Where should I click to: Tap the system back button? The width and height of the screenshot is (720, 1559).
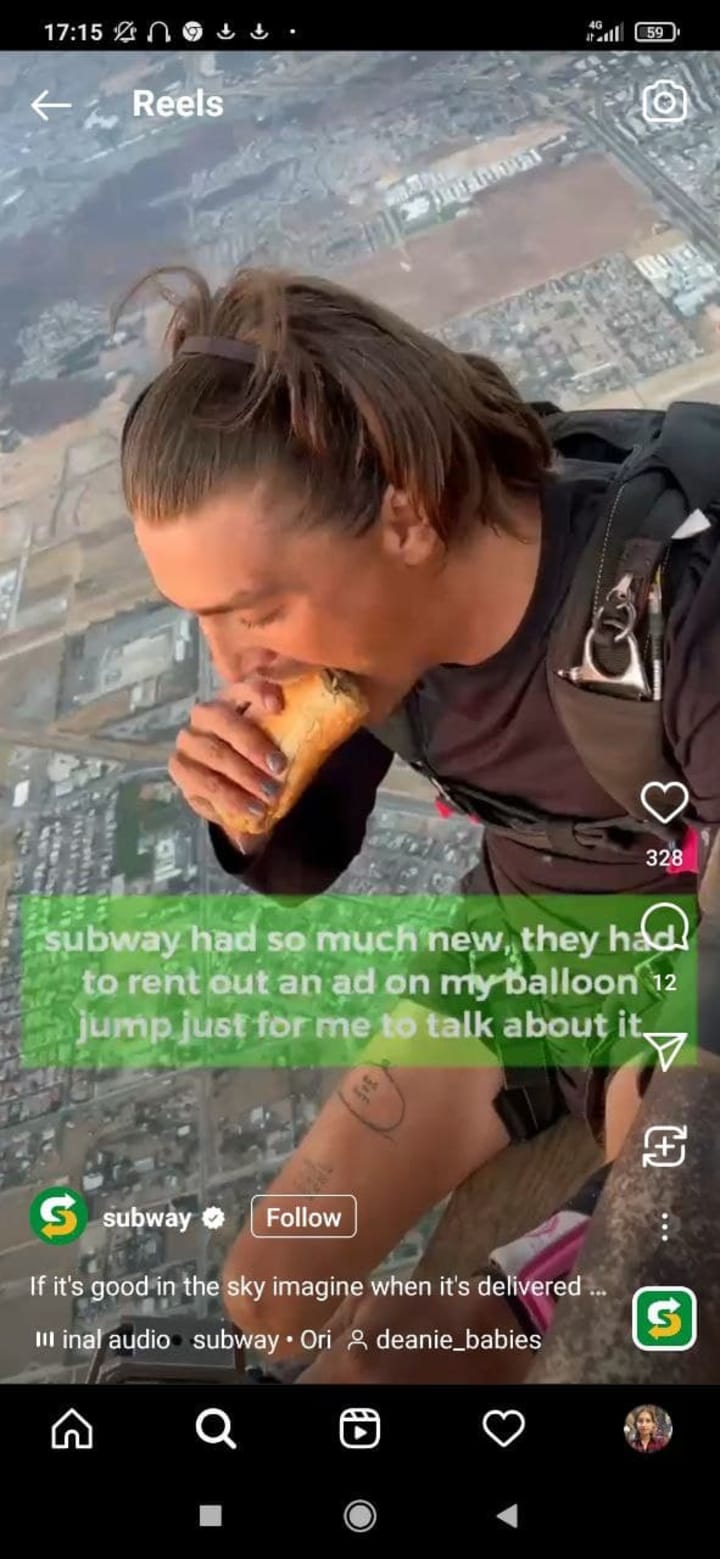(507, 1516)
